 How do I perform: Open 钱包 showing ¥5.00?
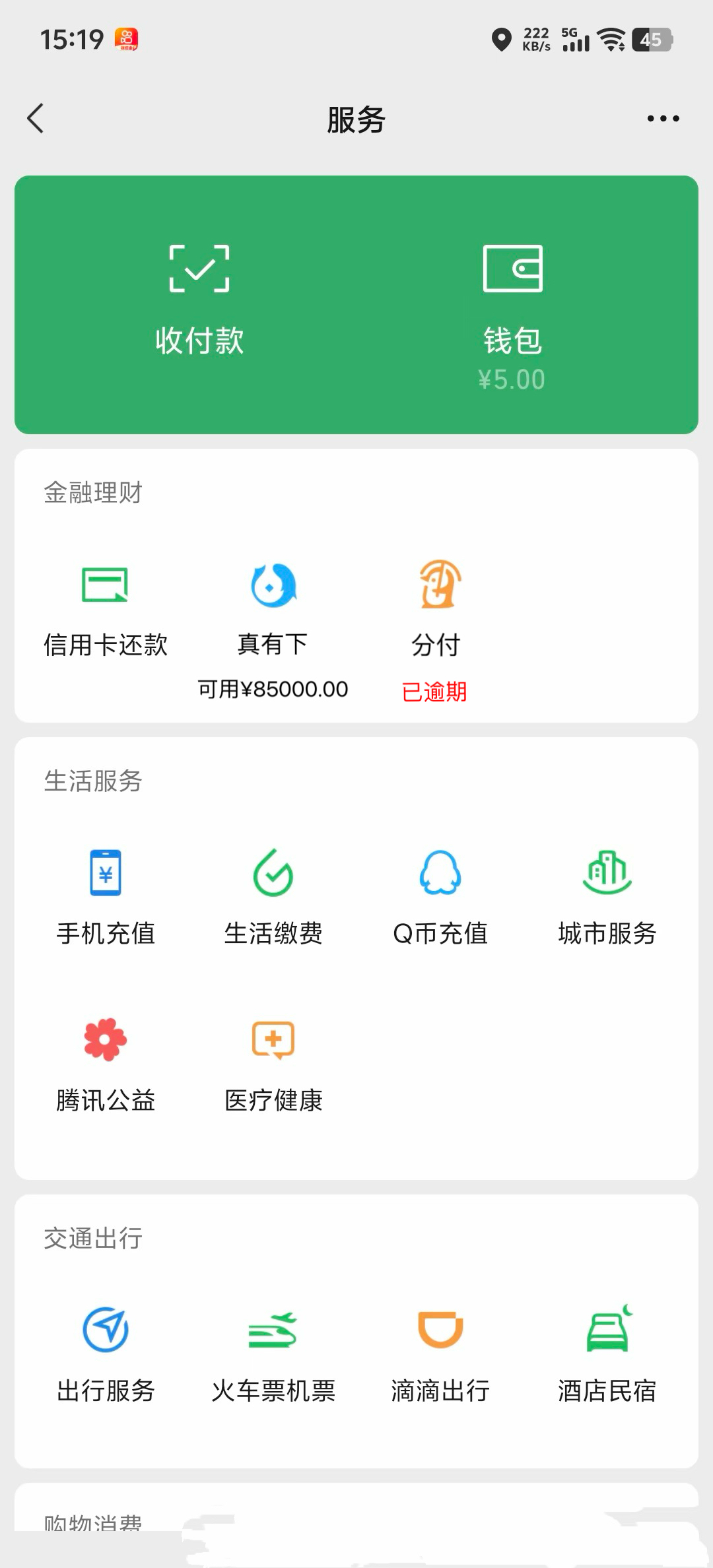click(x=512, y=310)
